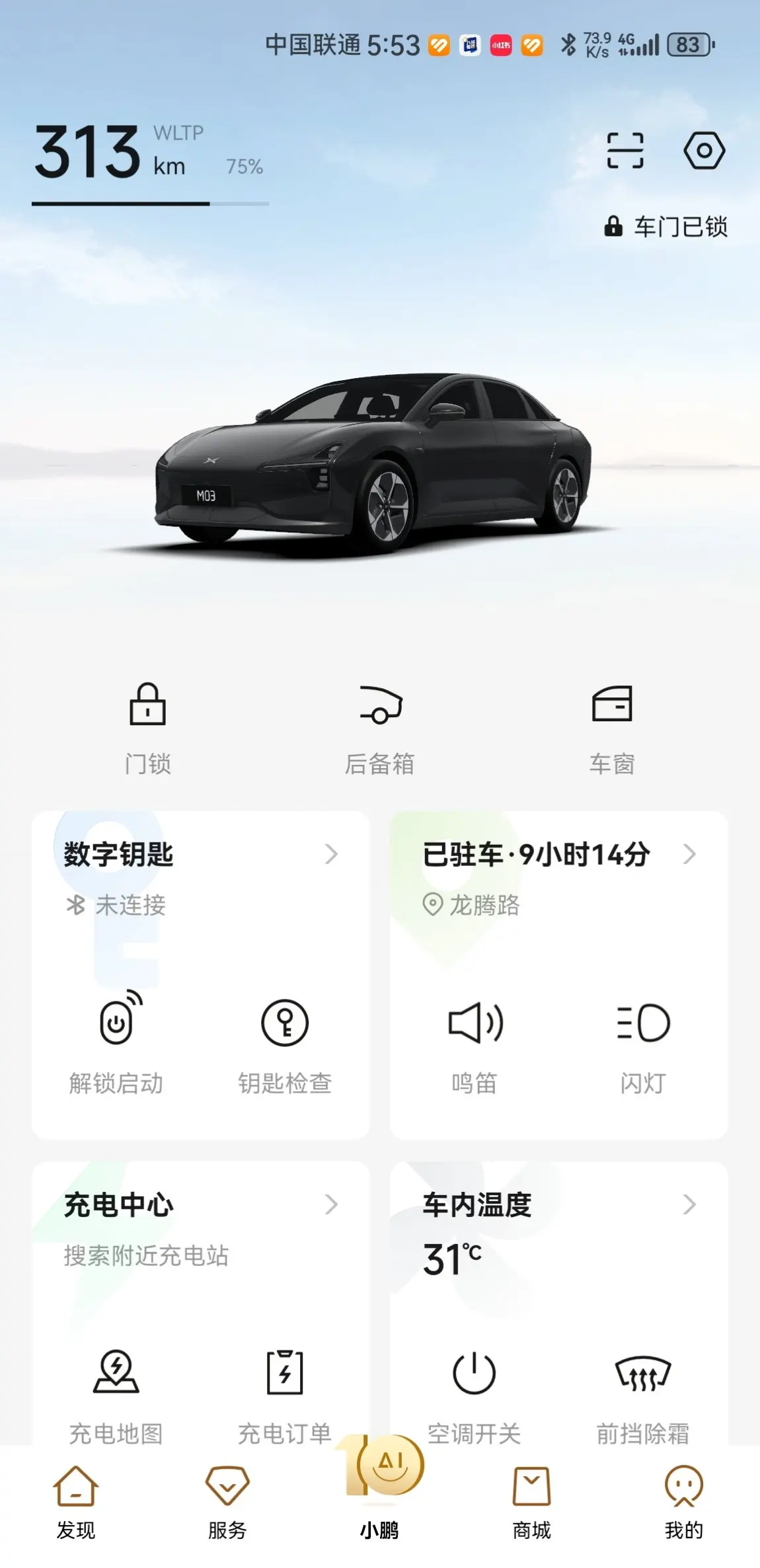Open the scan code icon
The height and width of the screenshot is (1568, 760).
625,151
